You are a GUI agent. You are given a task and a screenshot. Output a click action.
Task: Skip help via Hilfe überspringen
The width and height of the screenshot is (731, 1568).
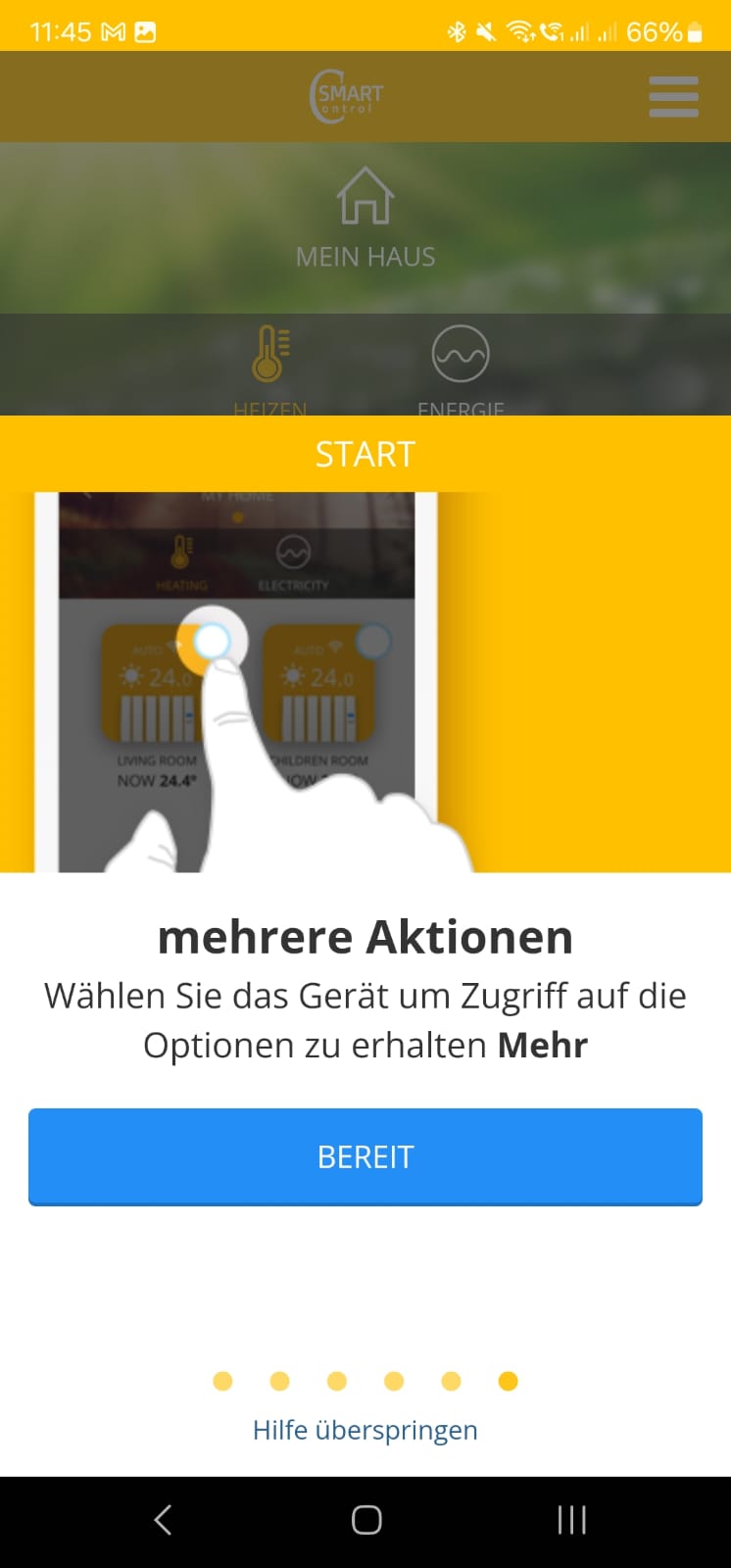point(365,1430)
